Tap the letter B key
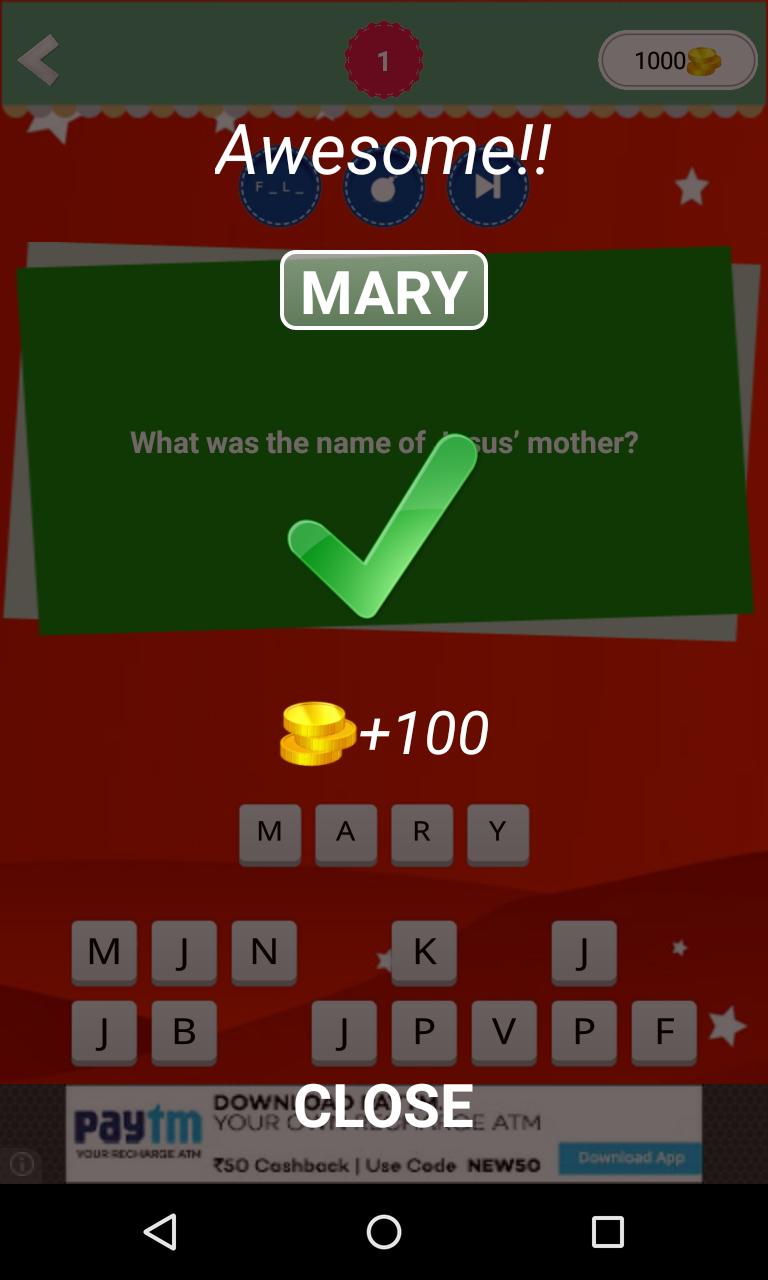Screen dimensions: 768x1280 (184, 1032)
